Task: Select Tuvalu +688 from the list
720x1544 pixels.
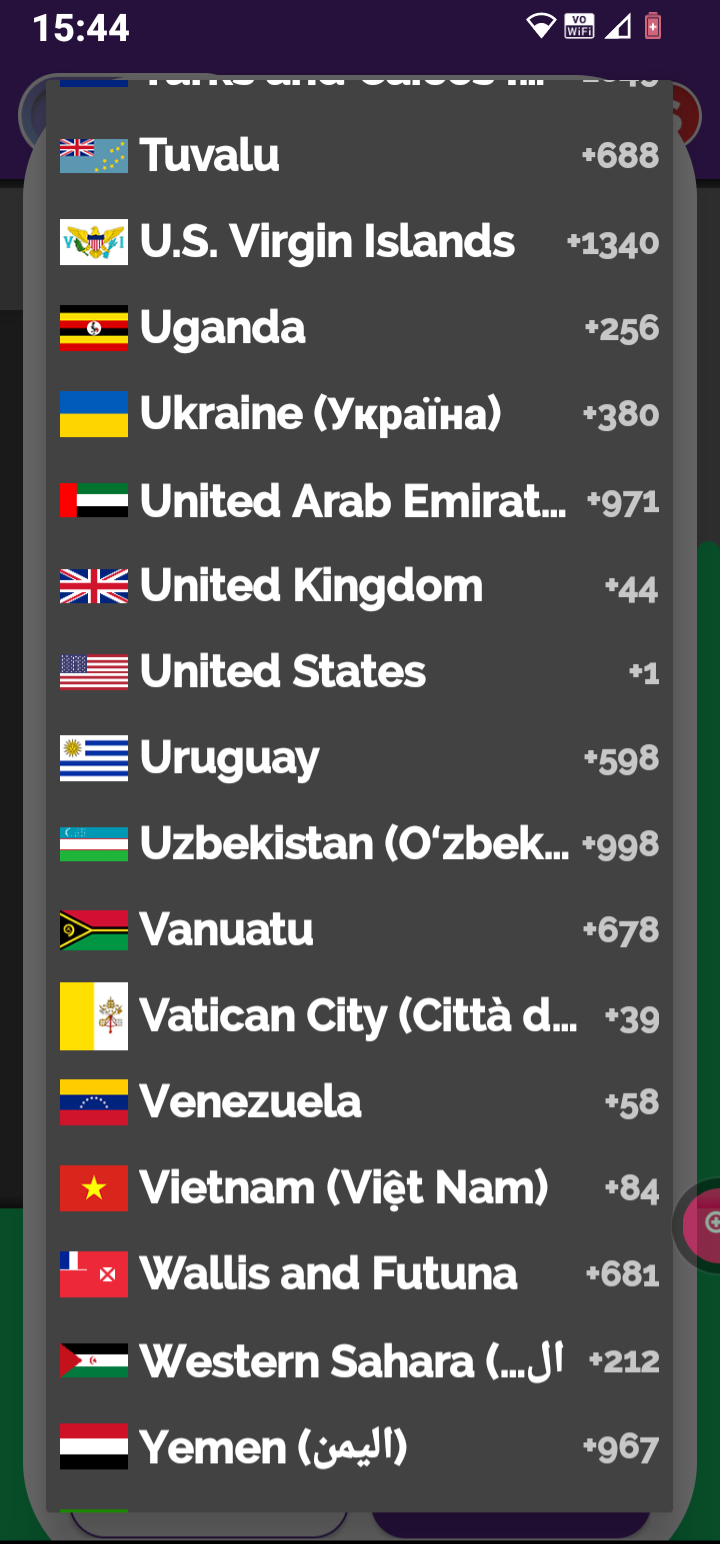Action: pos(359,156)
